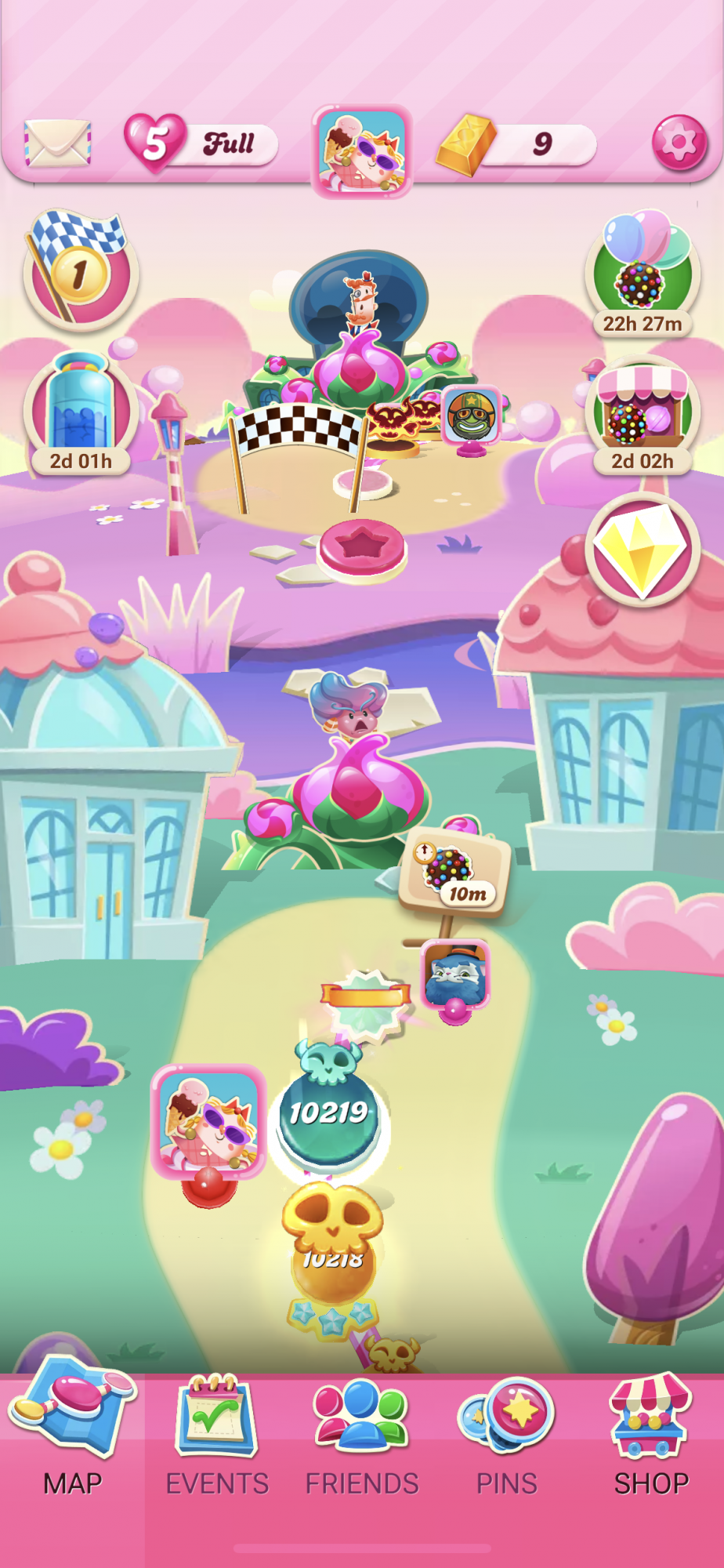Tap the lives heart showing Full
724x1568 pixels.
click(201, 143)
